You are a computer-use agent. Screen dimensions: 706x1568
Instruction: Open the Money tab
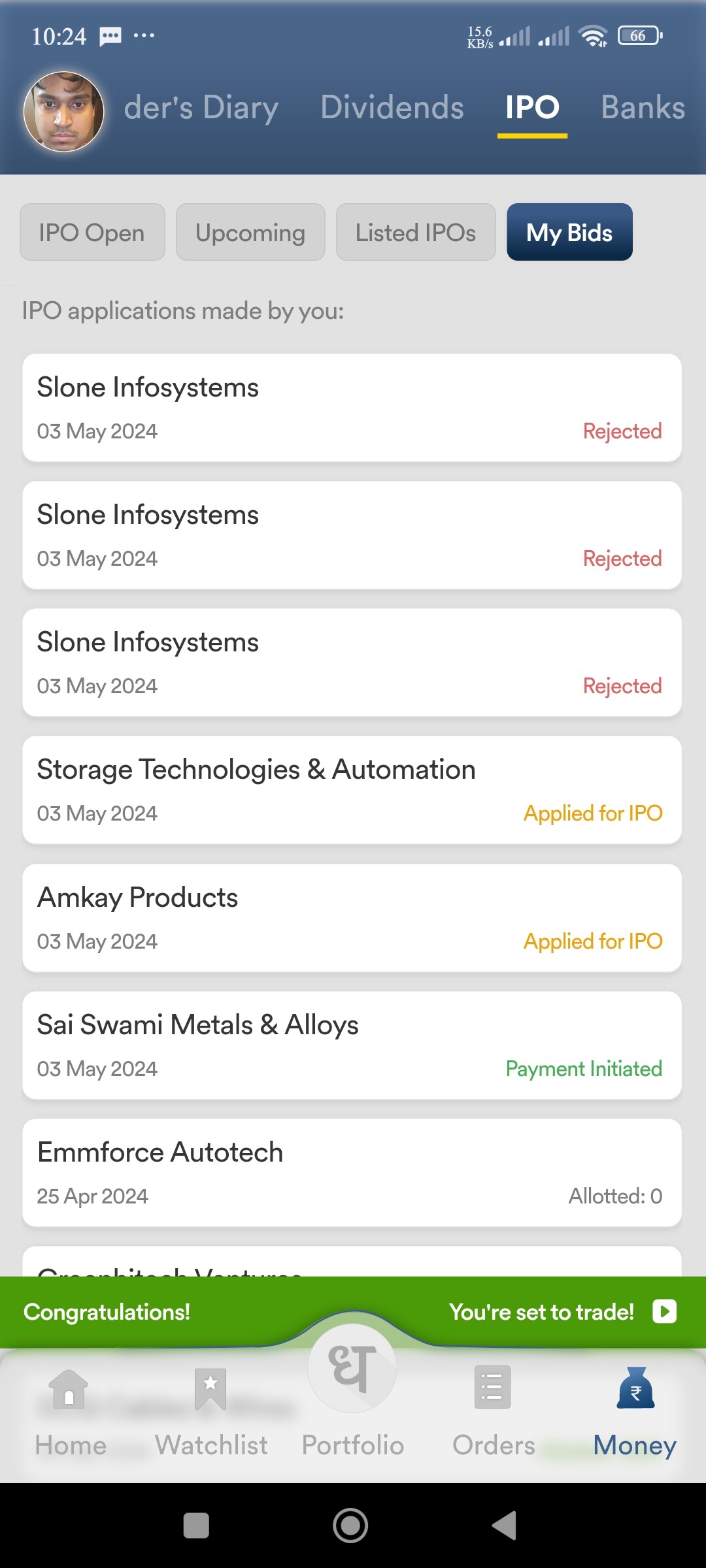tap(635, 1413)
